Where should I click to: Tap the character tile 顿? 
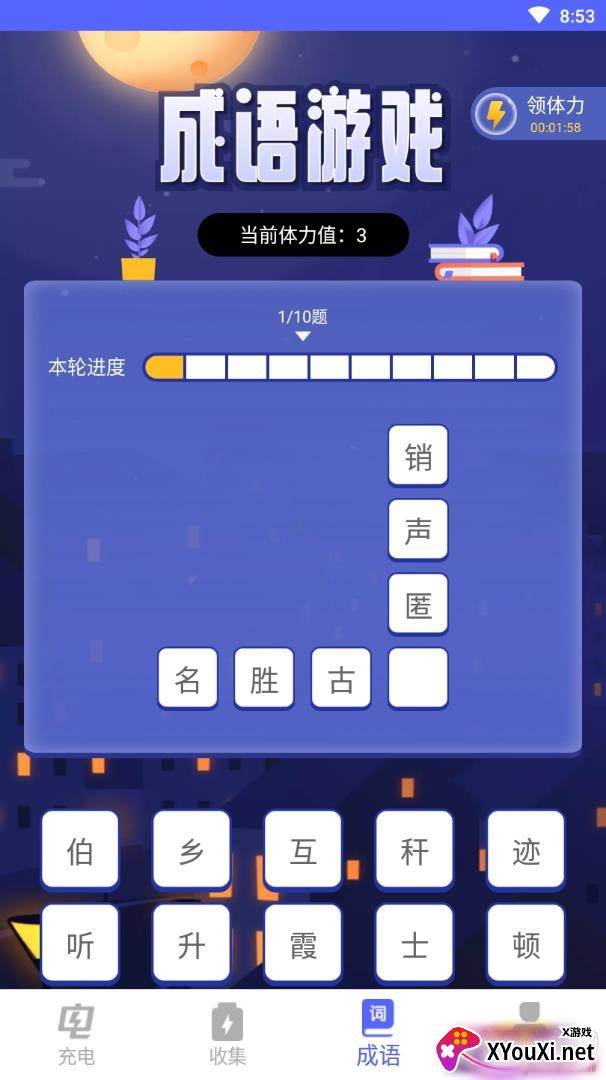pyautogui.click(x=526, y=943)
